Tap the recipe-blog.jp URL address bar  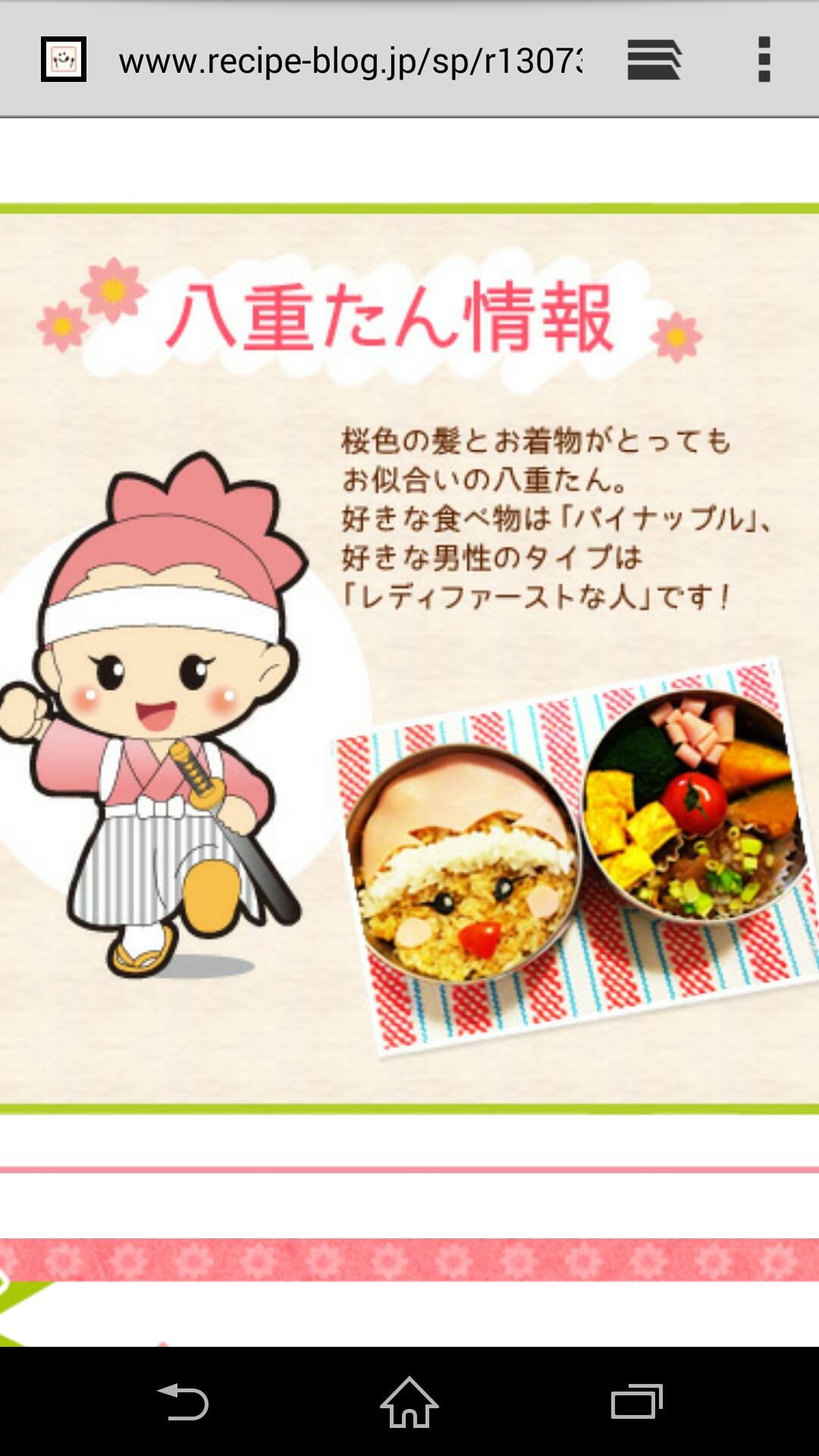[350, 61]
